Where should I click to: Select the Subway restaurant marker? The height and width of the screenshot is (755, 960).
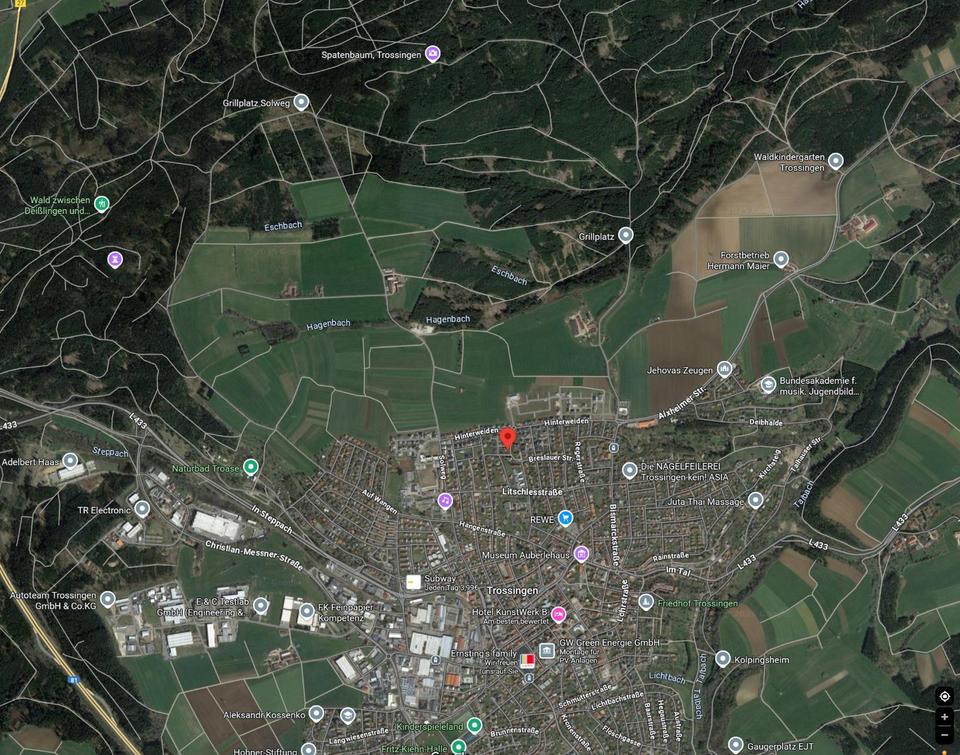413,581
